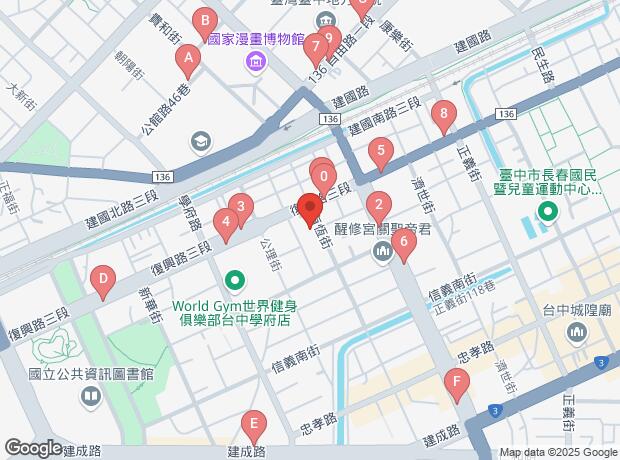Select marker E near 建成路
The image size is (620, 460).
point(254,426)
